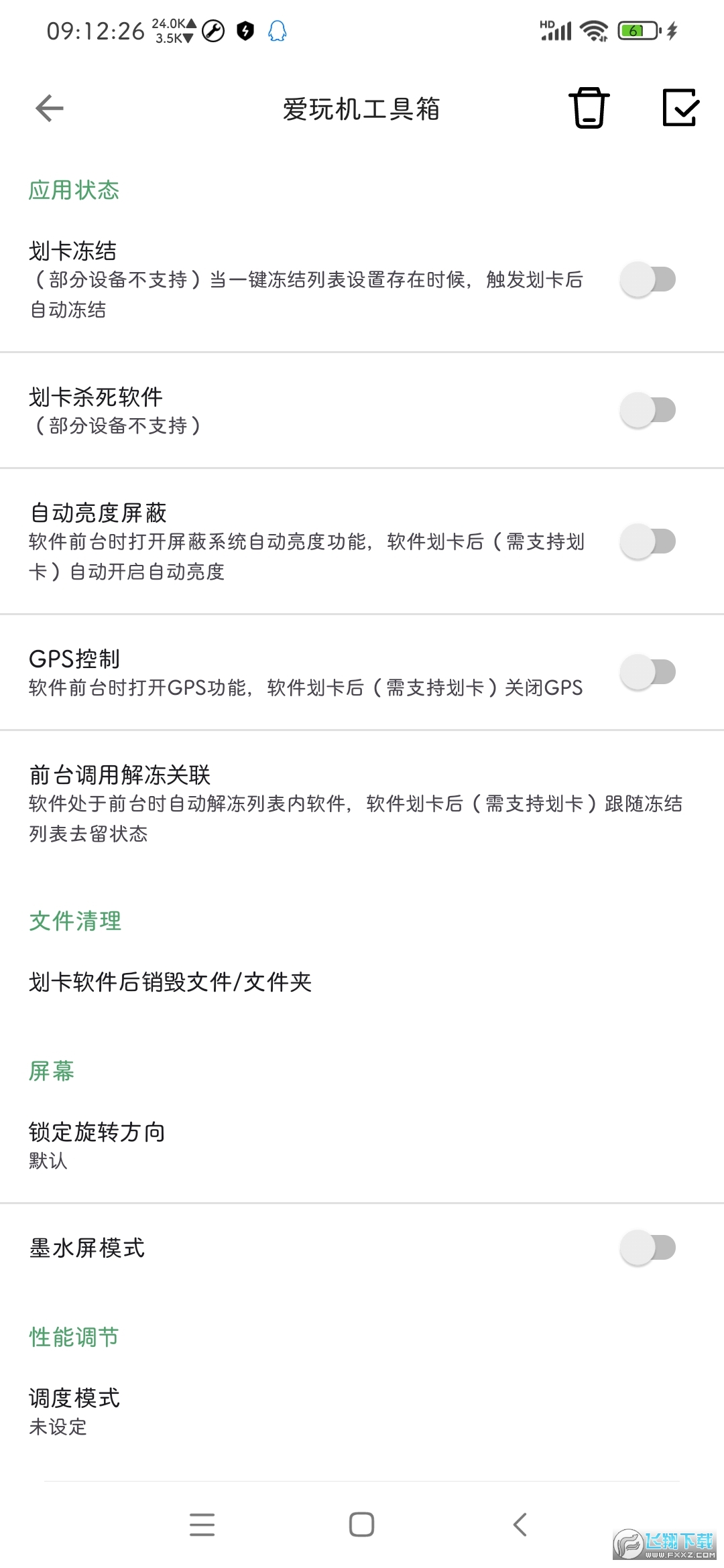The image size is (724, 1568).
Task: Open the QQ notification icon in the status bar
Action: pos(279,29)
